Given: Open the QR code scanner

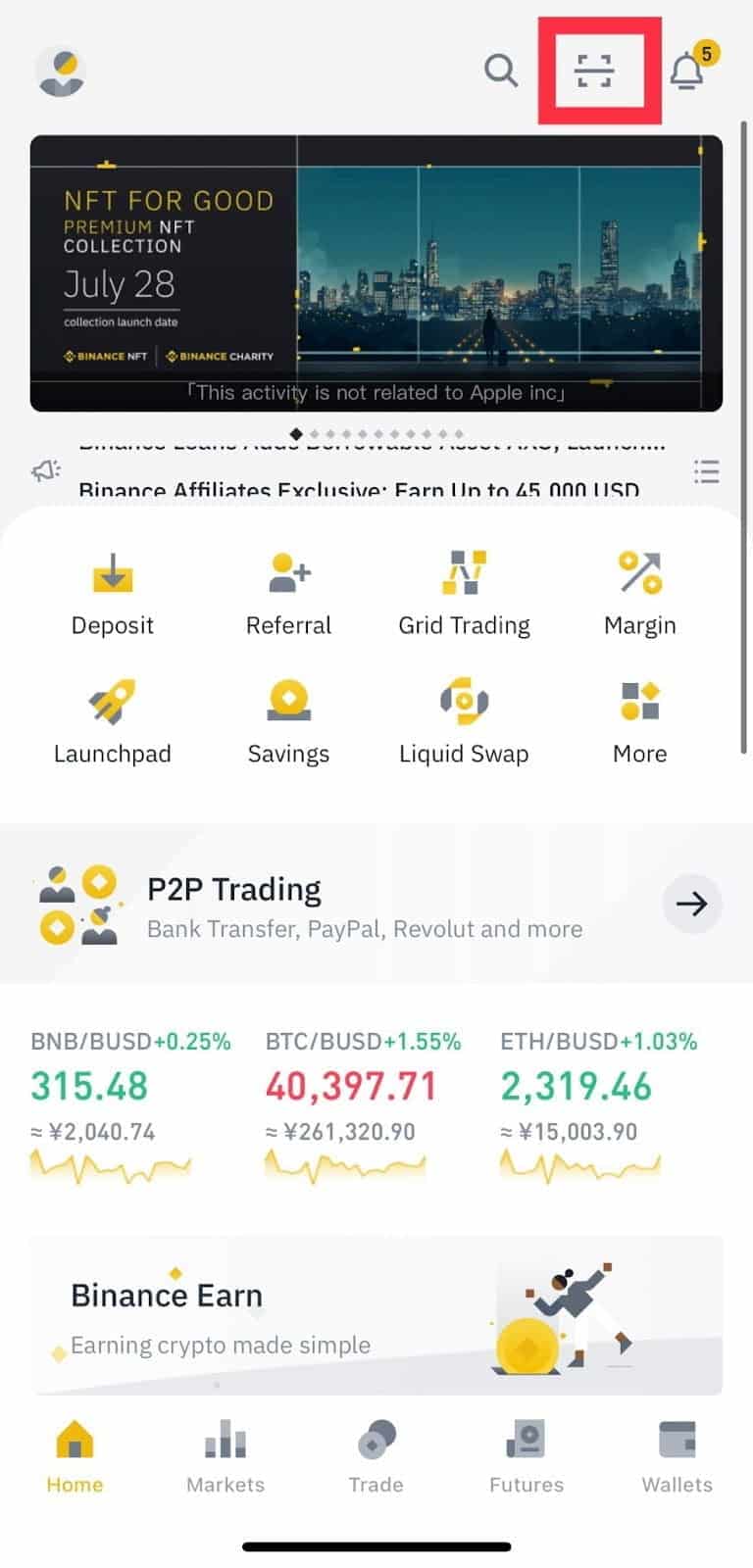Looking at the screenshot, I should point(594,72).
